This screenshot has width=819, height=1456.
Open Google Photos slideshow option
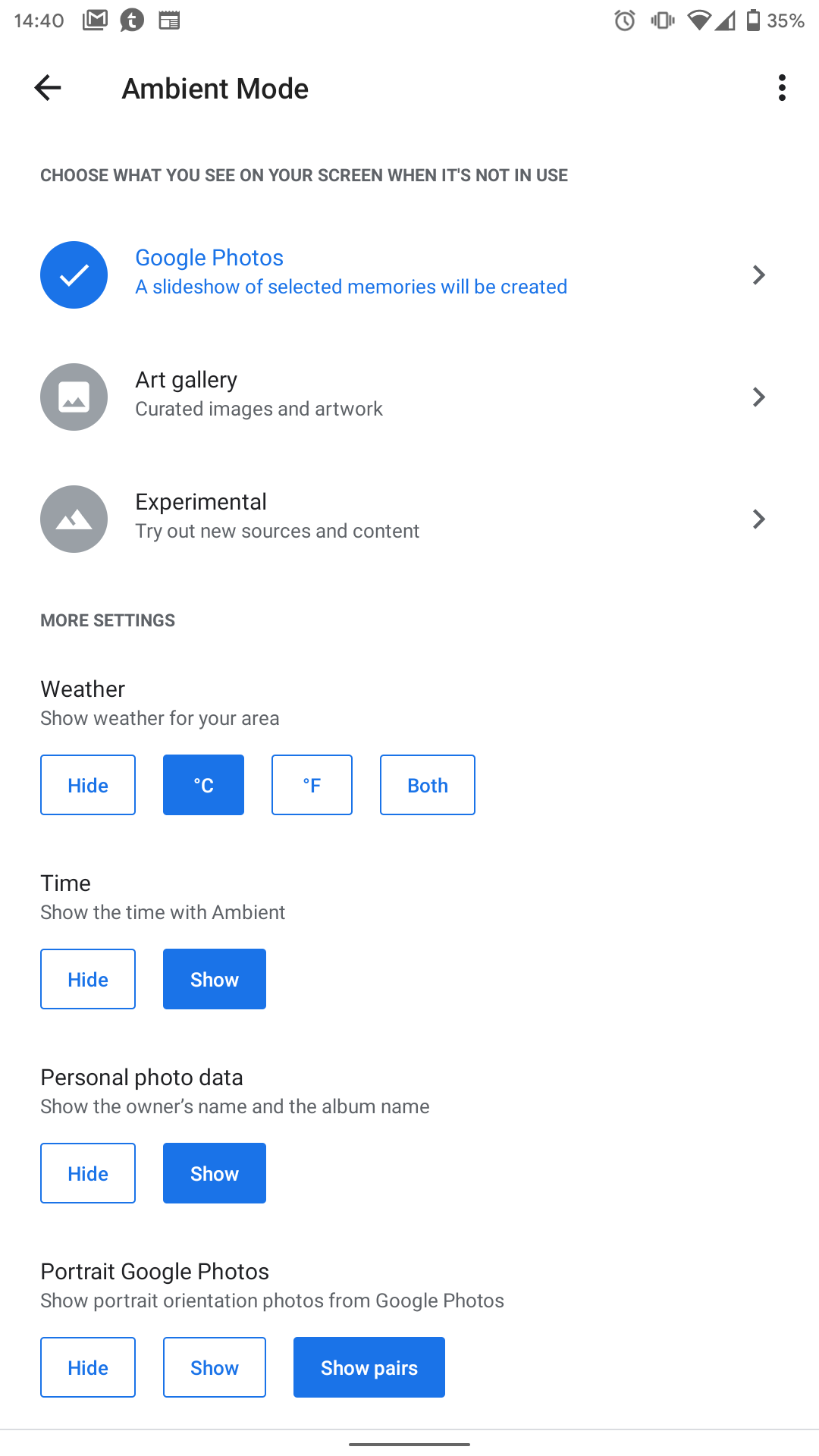coord(409,275)
